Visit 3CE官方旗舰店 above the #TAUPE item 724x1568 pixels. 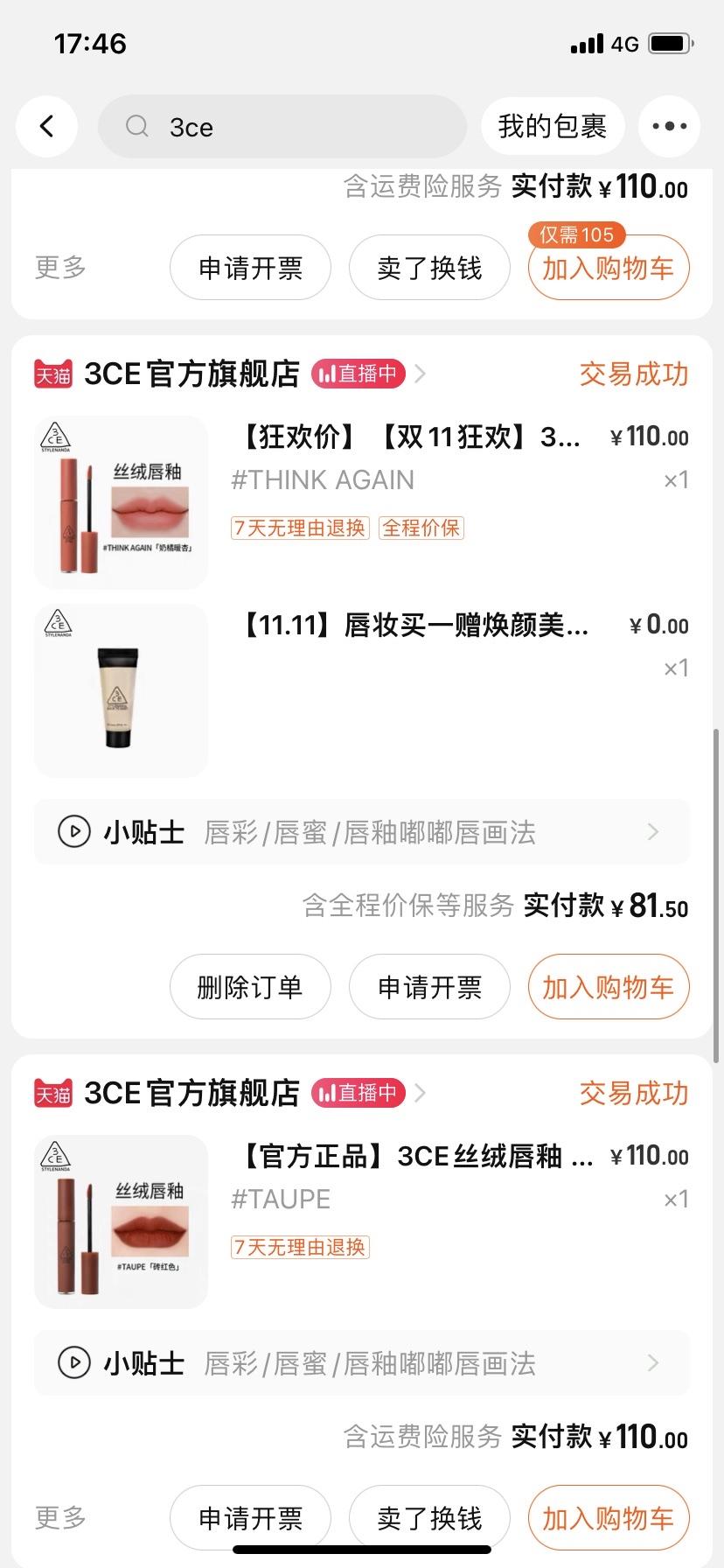pos(191,1094)
